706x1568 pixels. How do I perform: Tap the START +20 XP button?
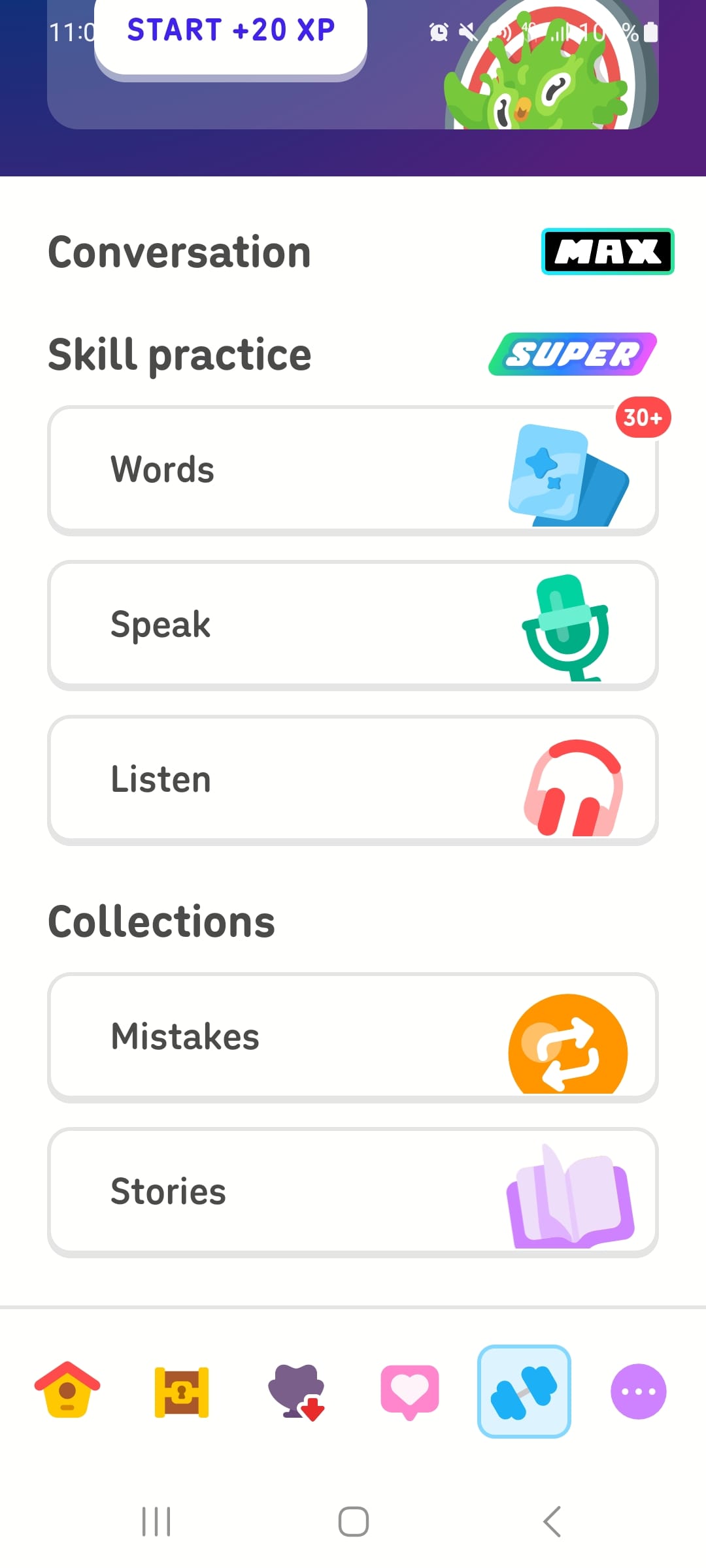click(230, 31)
